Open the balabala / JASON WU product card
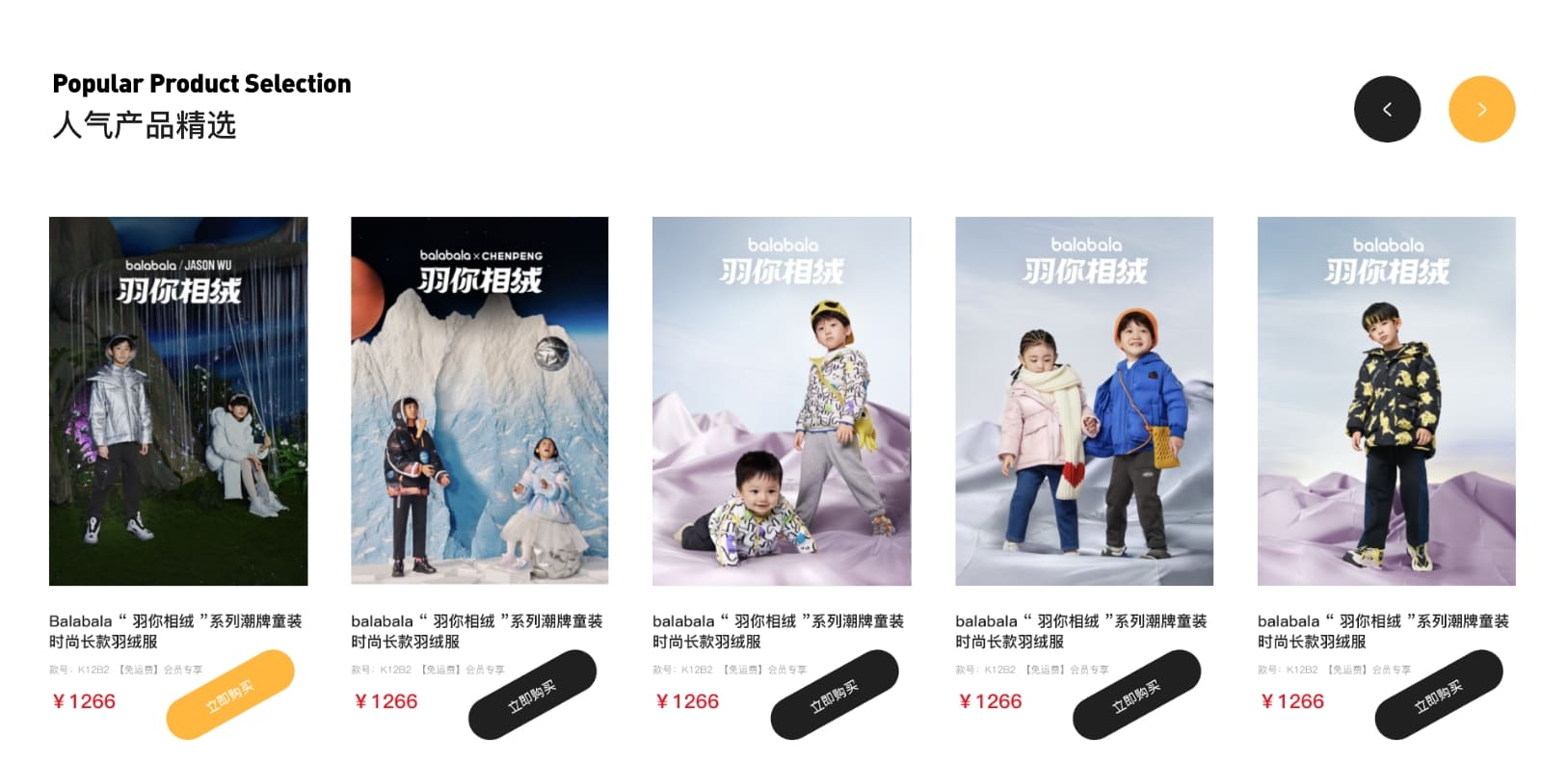The height and width of the screenshot is (763, 1568). point(178,401)
